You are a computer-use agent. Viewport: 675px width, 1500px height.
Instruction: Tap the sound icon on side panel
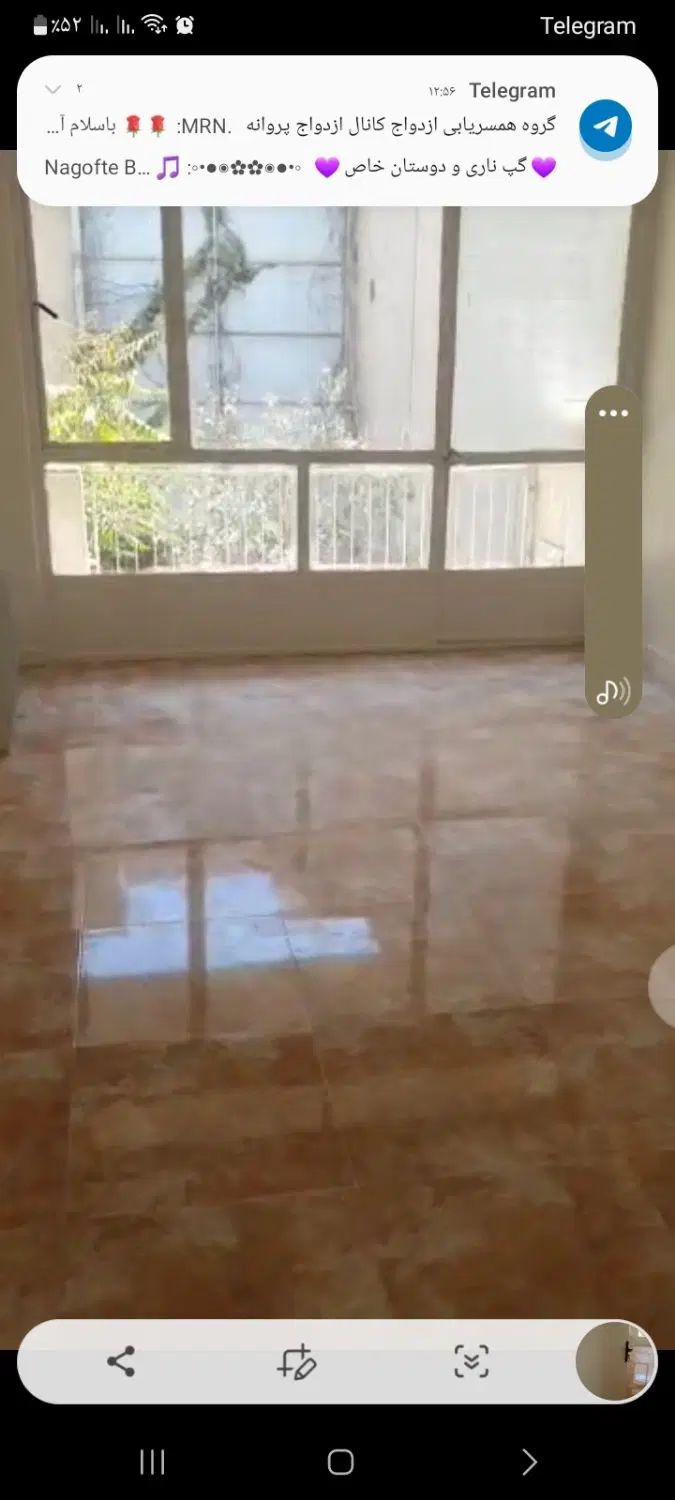[x=613, y=691]
